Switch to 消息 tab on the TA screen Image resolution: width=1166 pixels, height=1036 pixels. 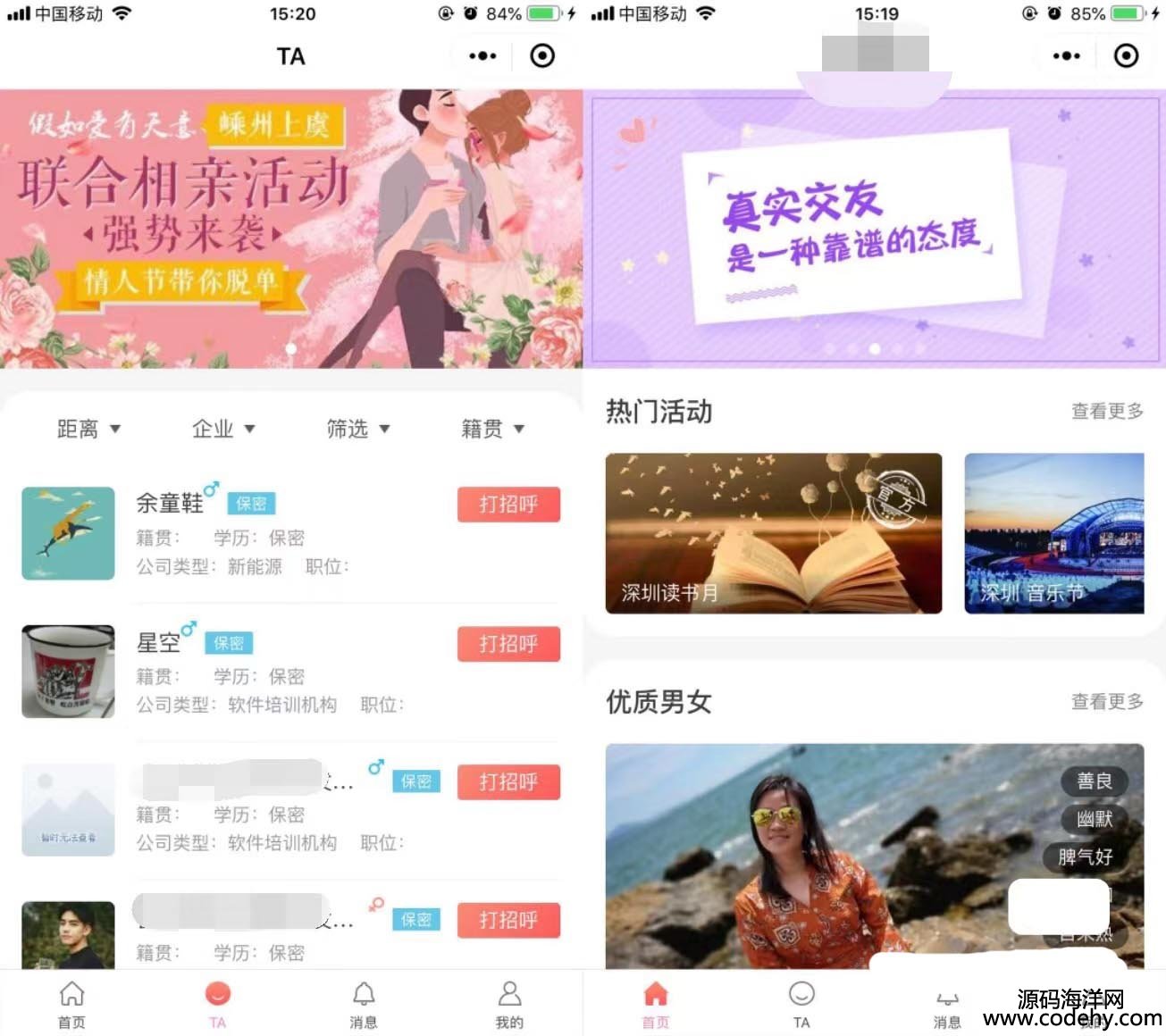point(364,1005)
